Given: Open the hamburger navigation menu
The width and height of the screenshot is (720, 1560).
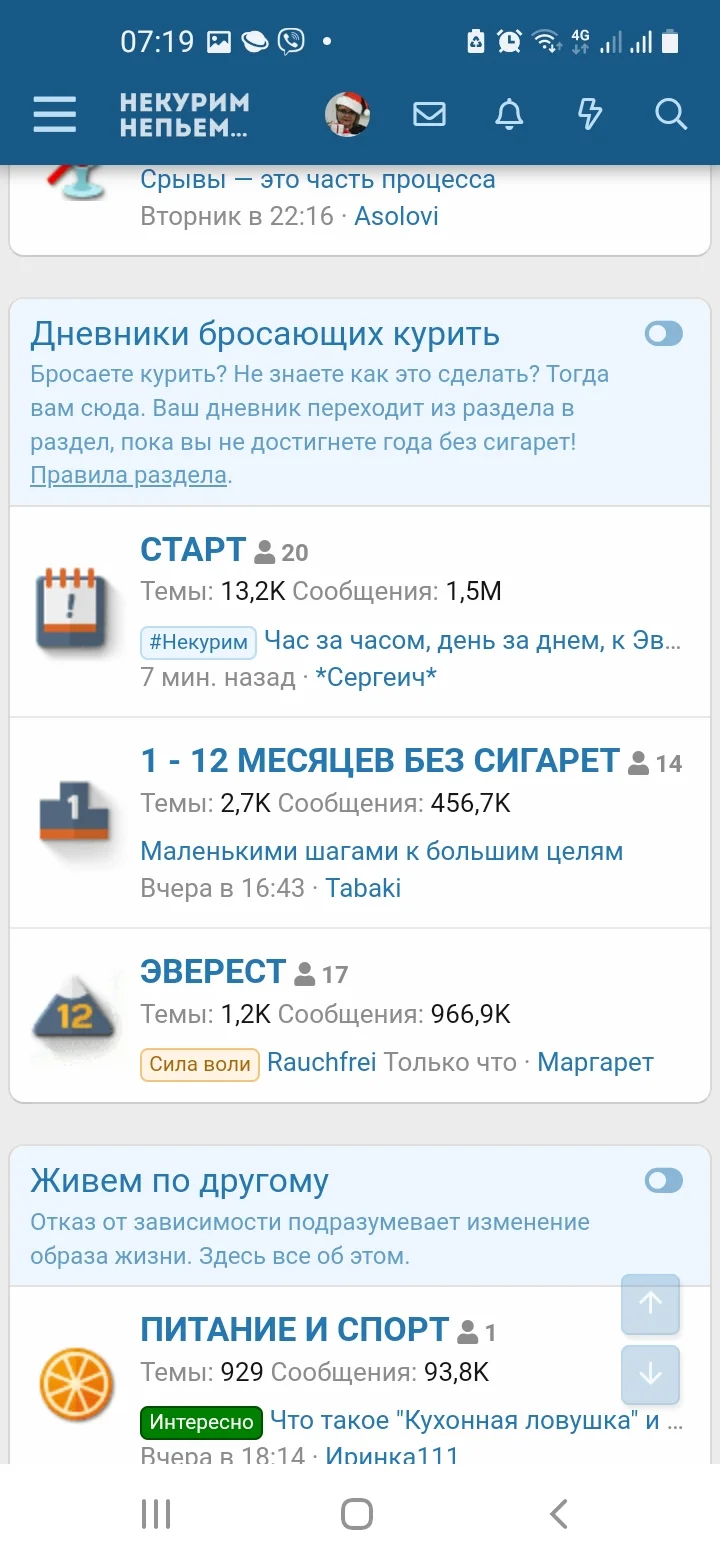Looking at the screenshot, I should click(54, 114).
